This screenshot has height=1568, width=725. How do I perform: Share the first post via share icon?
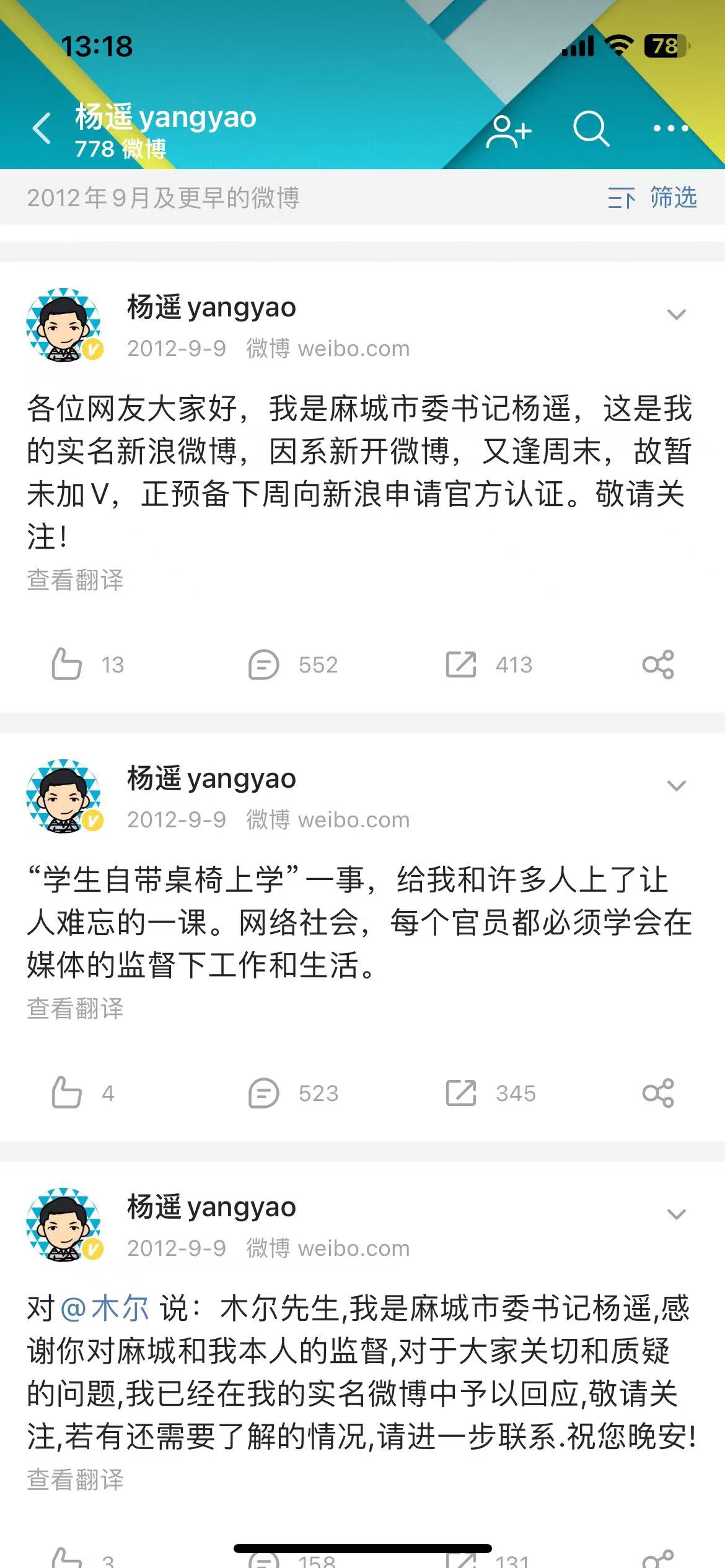coord(658,664)
